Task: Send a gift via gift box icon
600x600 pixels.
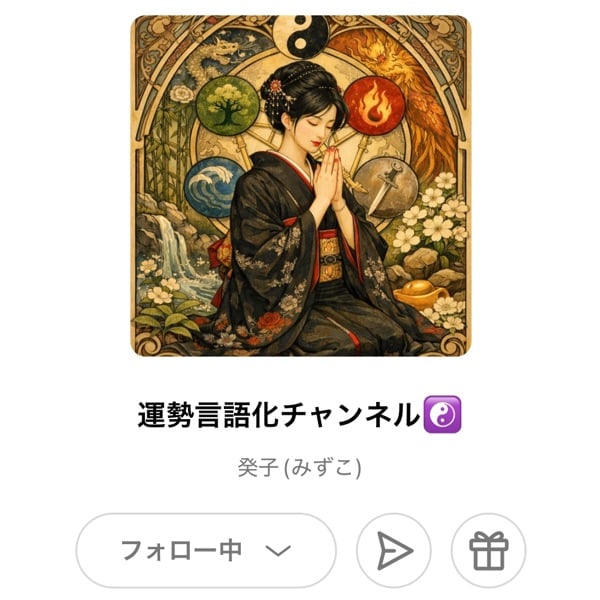Action: pos(489,550)
